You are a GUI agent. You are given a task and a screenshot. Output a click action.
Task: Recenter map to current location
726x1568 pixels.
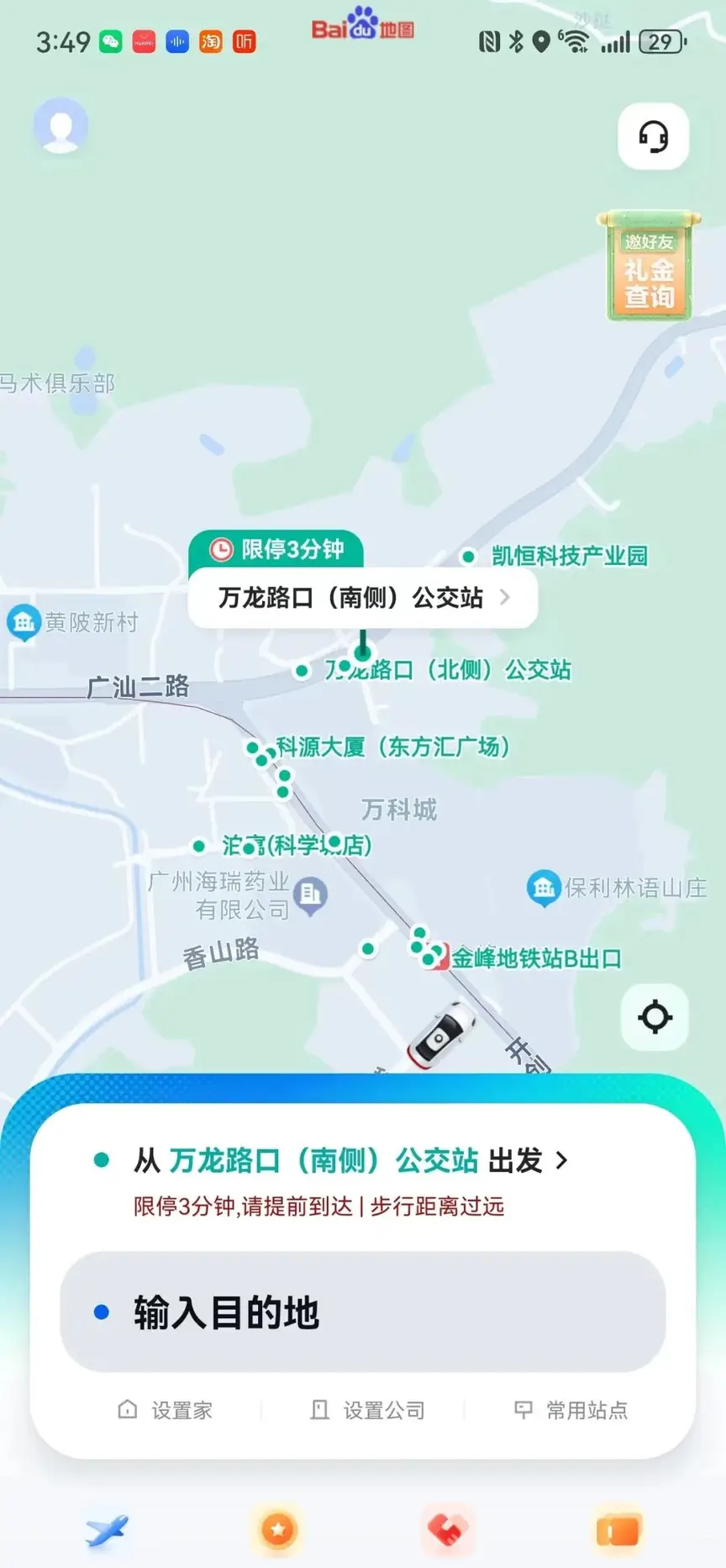pyautogui.click(x=655, y=1016)
